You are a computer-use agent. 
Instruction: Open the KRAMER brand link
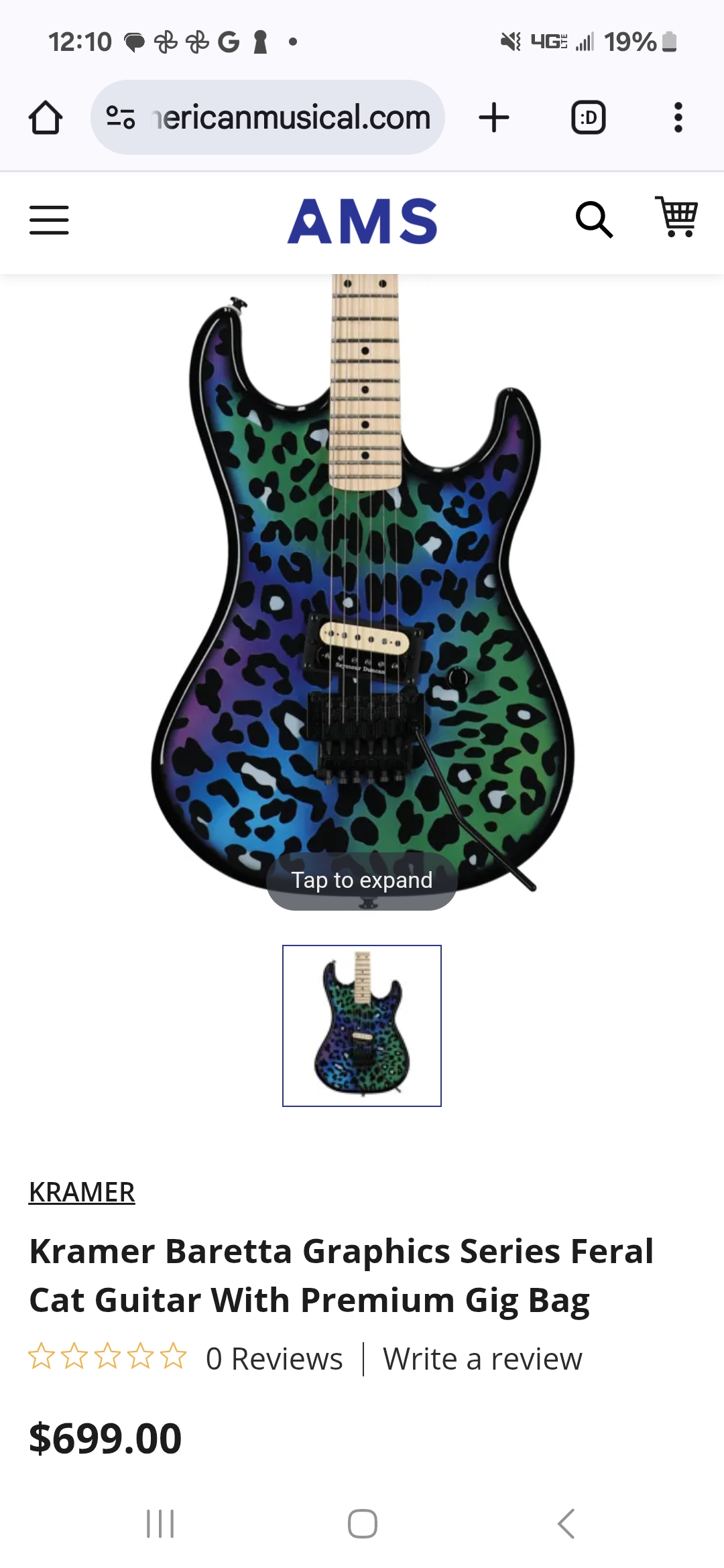[82, 1192]
